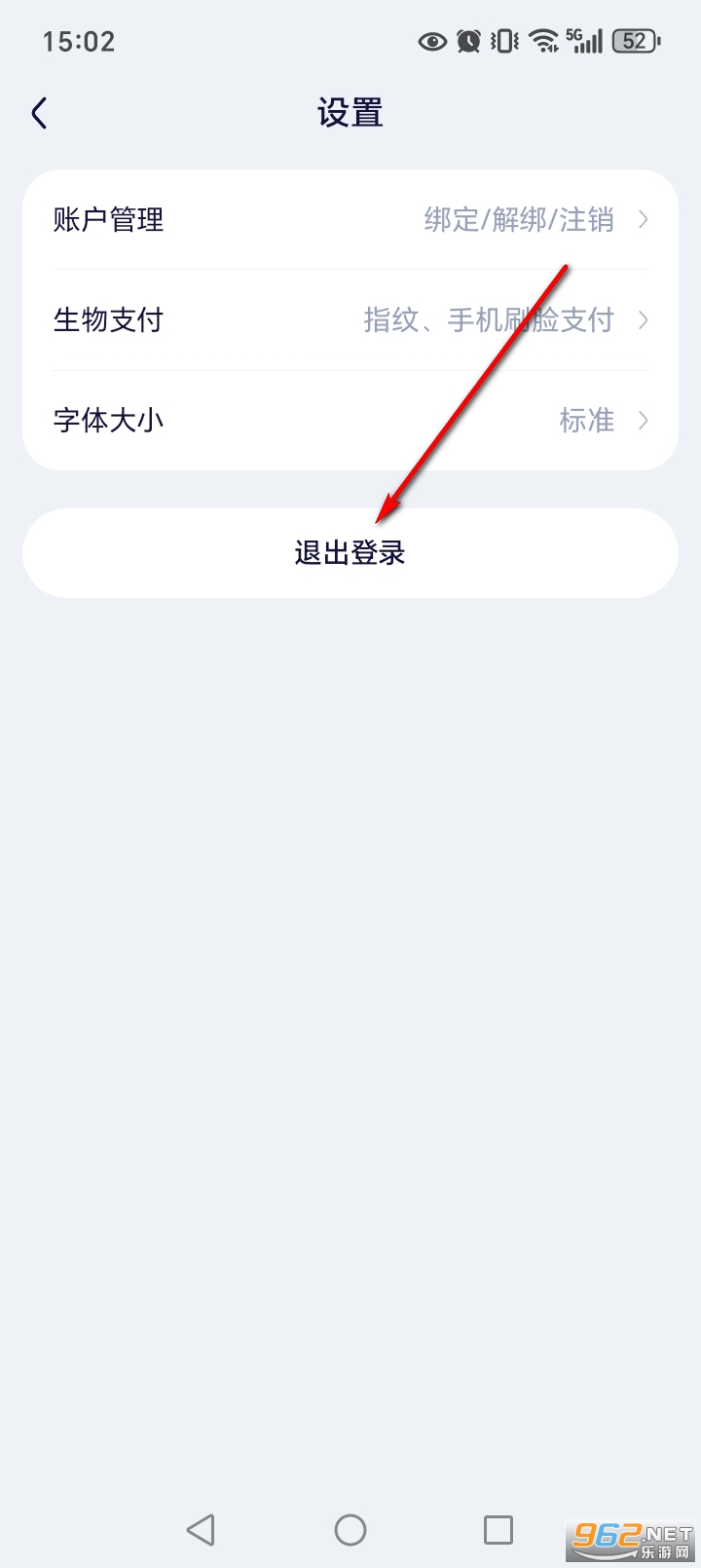701x1568 pixels.
Task: Expand the 字体大小 row chevron
Action: click(643, 421)
